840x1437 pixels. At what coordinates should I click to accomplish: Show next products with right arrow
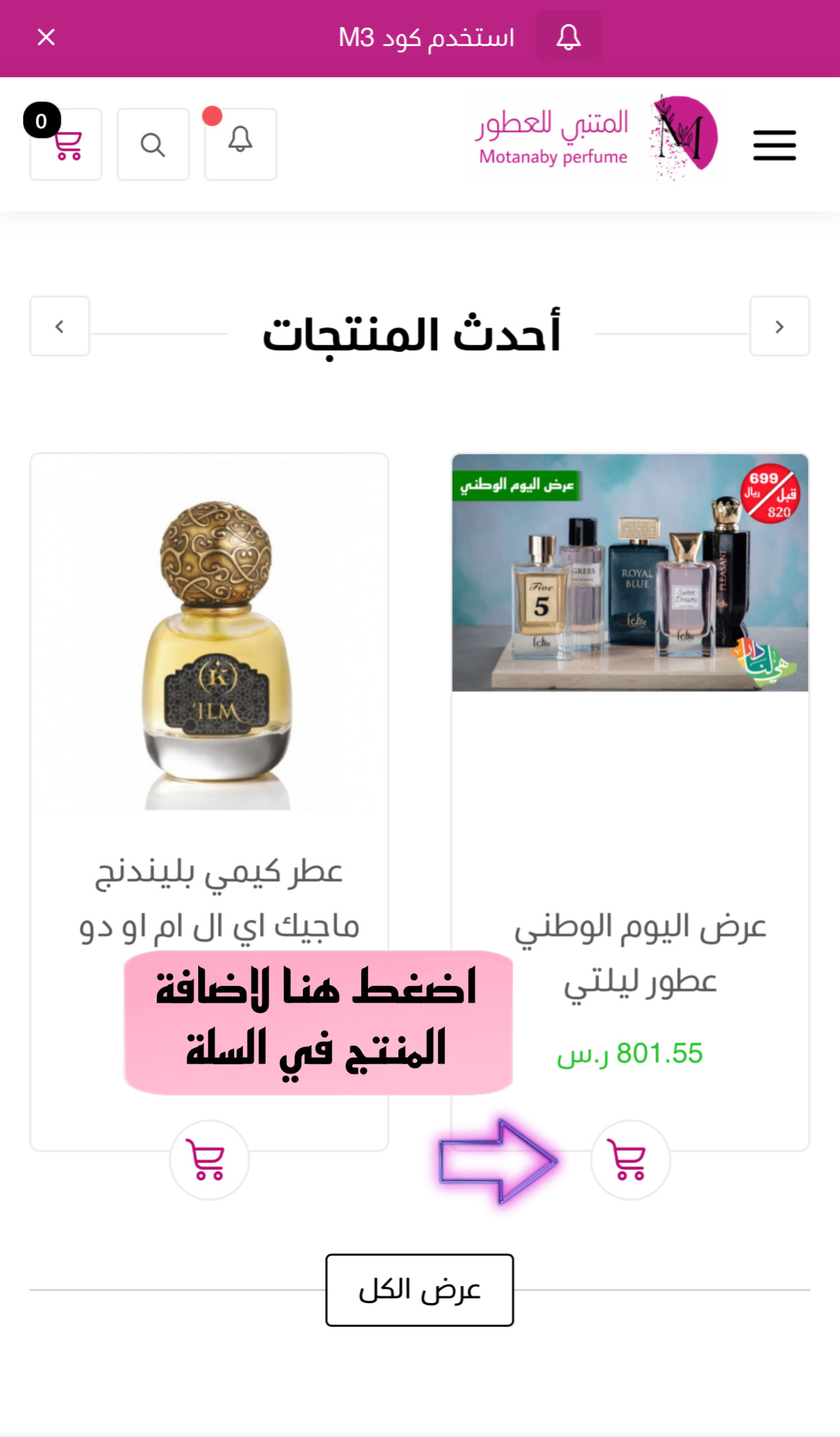pyautogui.click(x=779, y=326)
